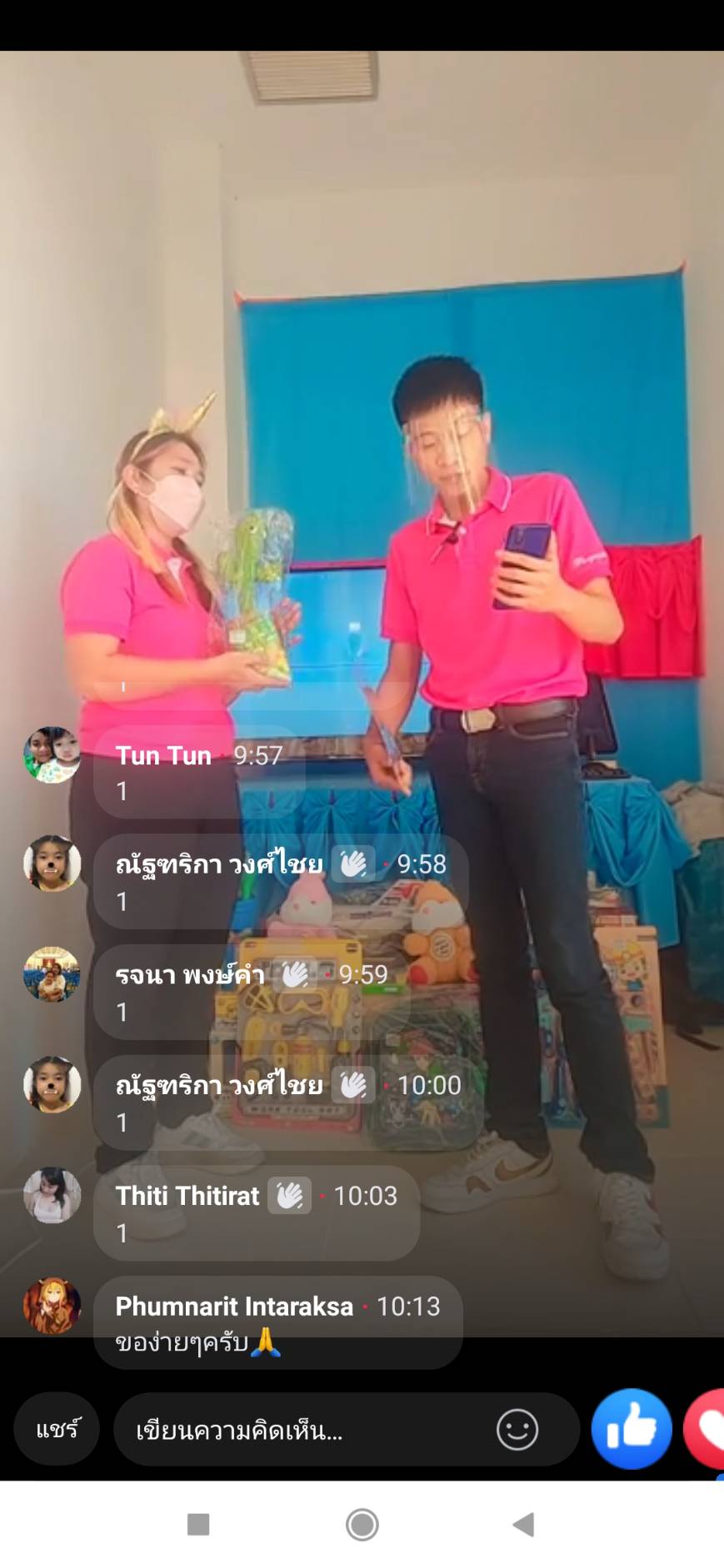Screen dimensions: 724x1568
Task: Send a thumbs-up like reaction
Action: (x=632, y=1429)
